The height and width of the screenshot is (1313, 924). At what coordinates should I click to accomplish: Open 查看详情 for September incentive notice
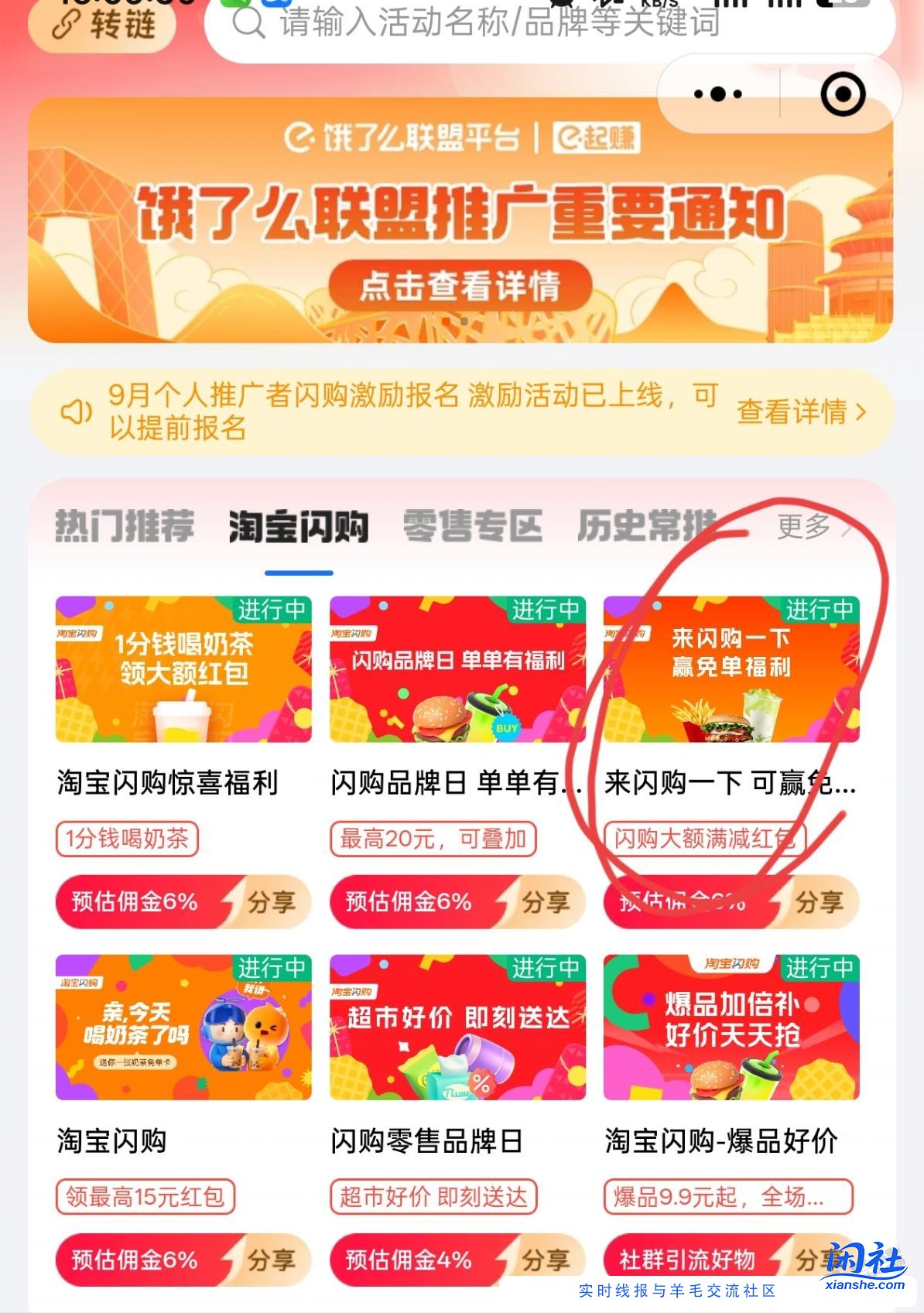coord(800,412)
